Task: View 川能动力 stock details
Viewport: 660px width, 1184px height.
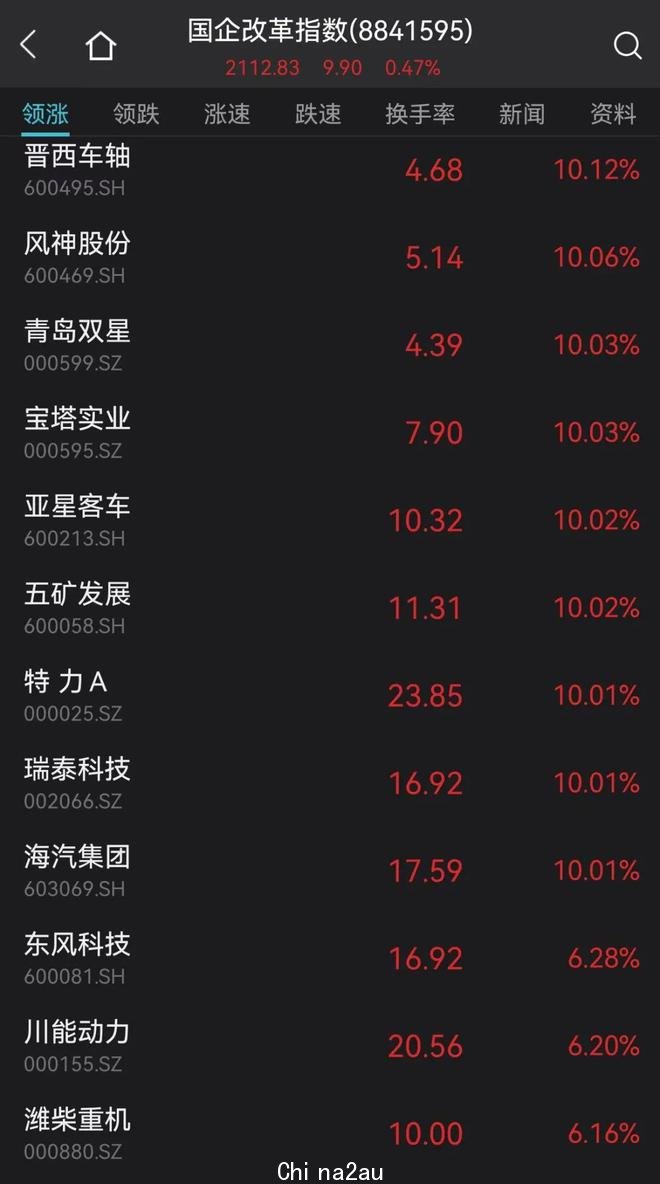Action: click(330, 1046)
